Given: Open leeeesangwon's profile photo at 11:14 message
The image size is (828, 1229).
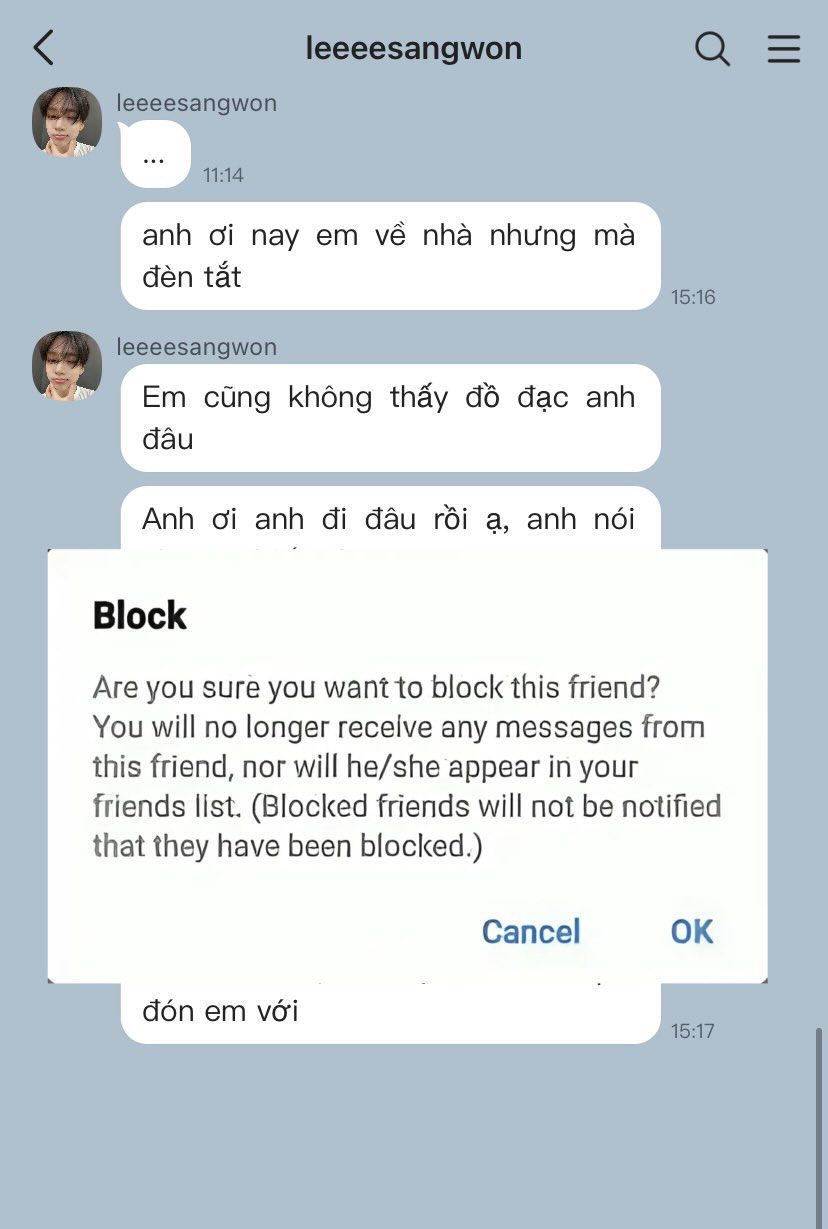Looking at the screenshot, I should click(67, 122).
